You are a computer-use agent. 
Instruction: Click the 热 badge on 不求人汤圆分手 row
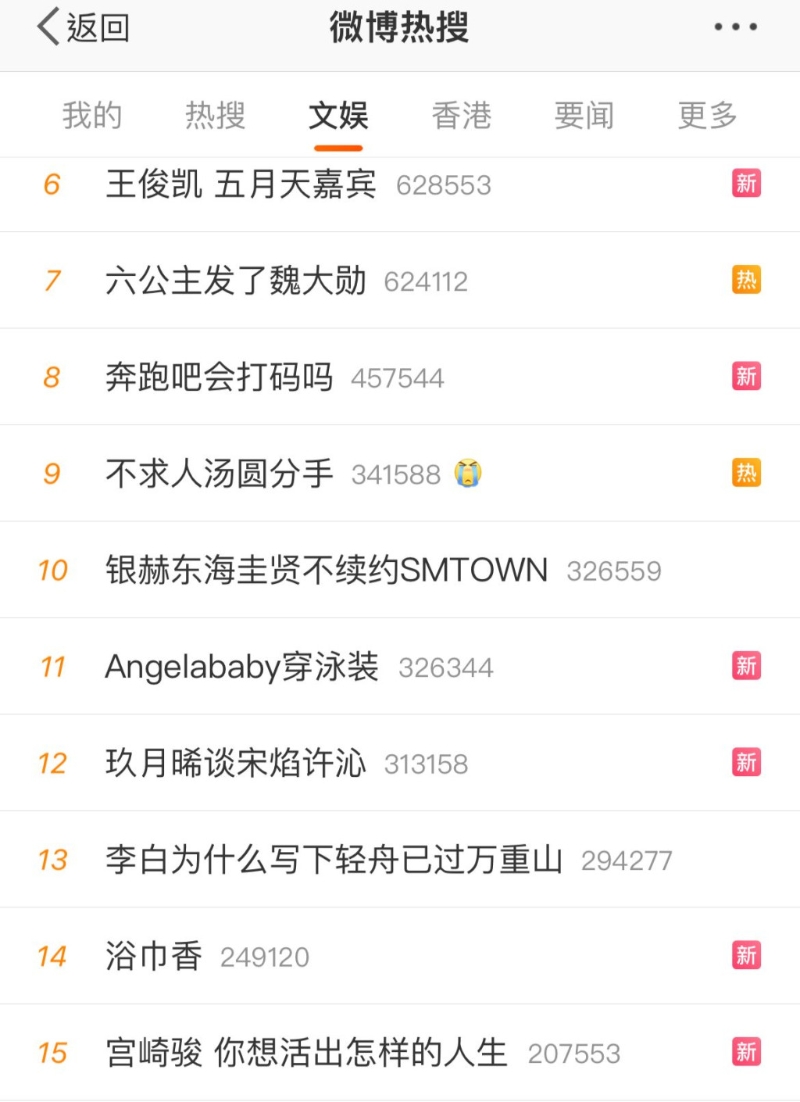tap(746, 474)
